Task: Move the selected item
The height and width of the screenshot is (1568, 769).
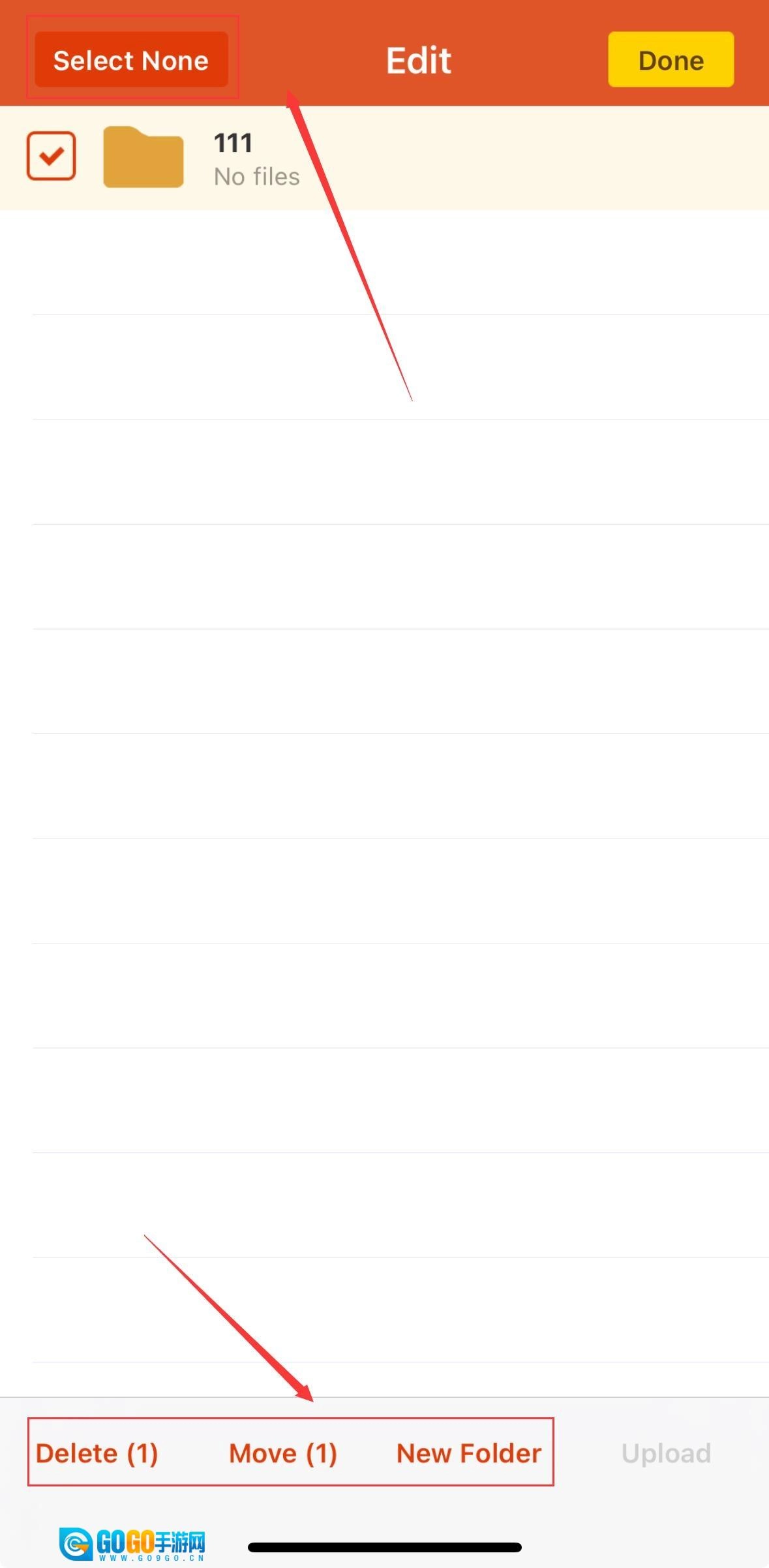Action: pyautogui.click(x=282, y=1453)
